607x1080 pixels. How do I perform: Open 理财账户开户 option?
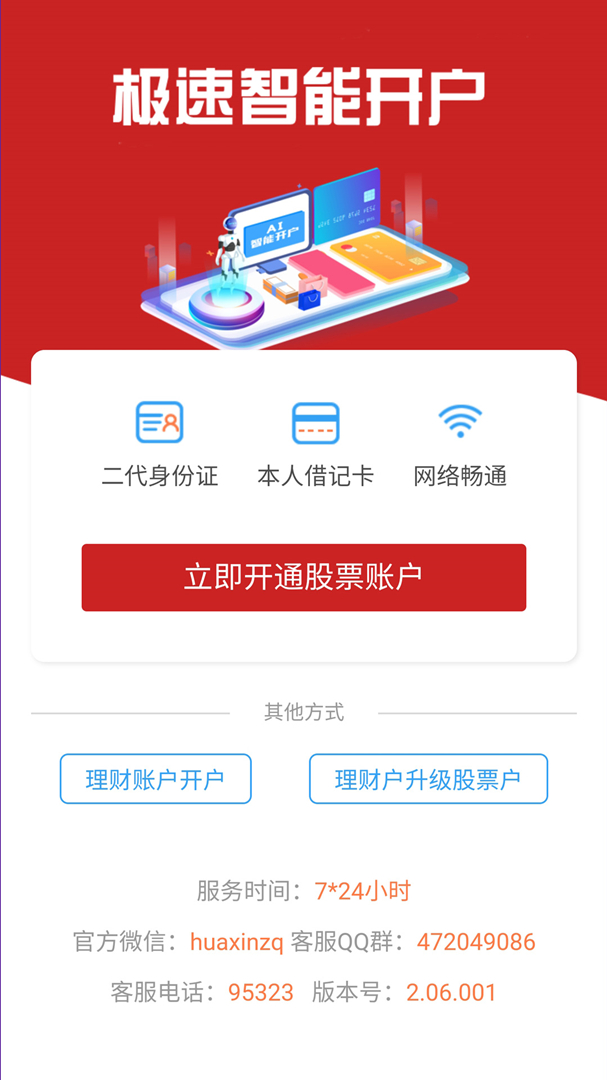[x=155, y=779]
